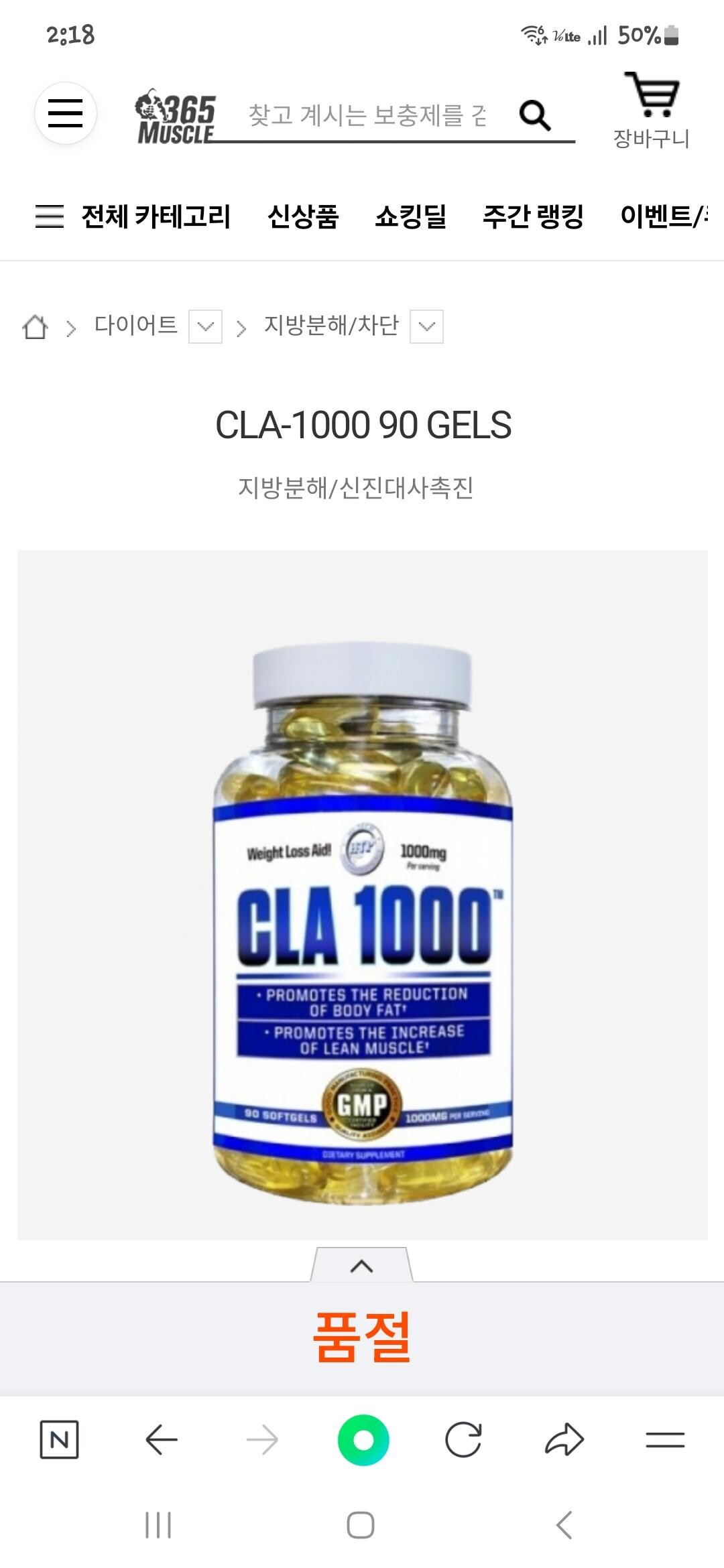Switch to the 주간 랭킹 tab
724x1568 pixels.
pos(534,216)
